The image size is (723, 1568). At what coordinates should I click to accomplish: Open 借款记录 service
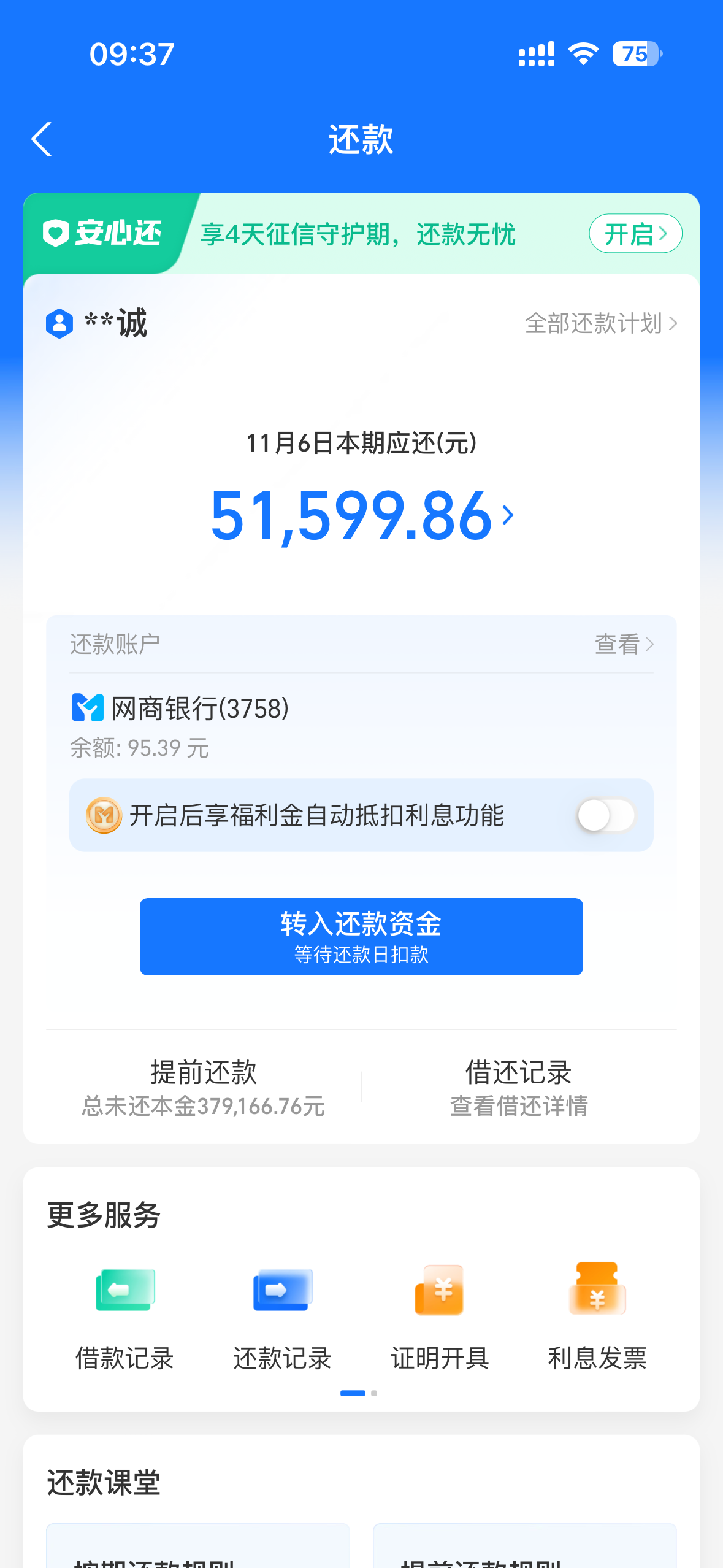[124, 1317]
